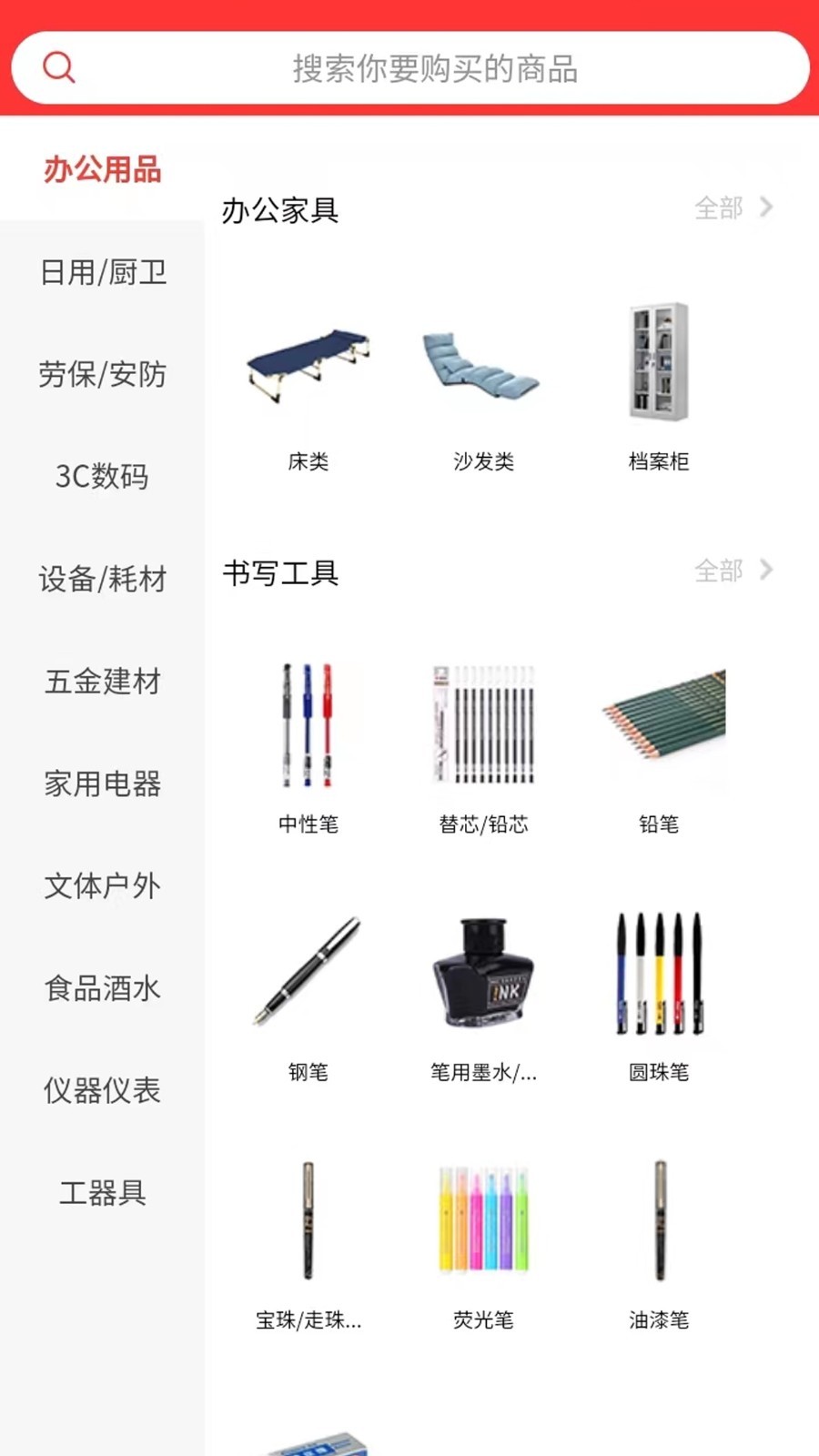Open the 铅笔 tile
Screen dimensions: 819x1456
[659, 746]
